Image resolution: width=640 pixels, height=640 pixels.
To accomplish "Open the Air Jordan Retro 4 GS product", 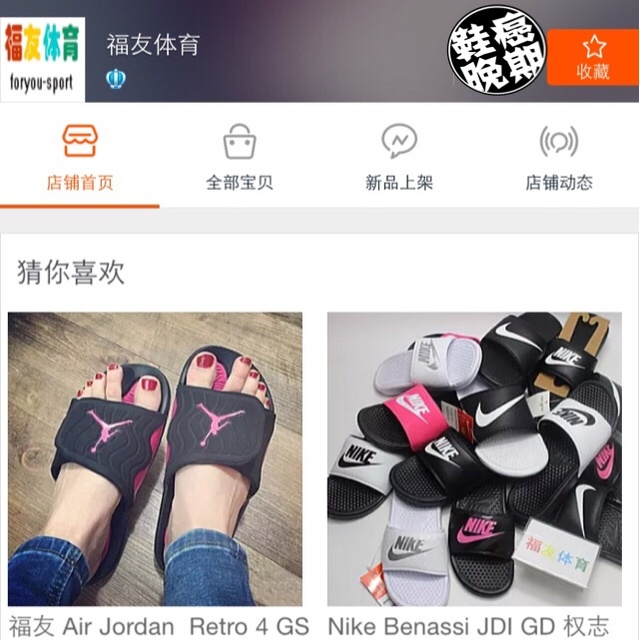I will [155, 460].
